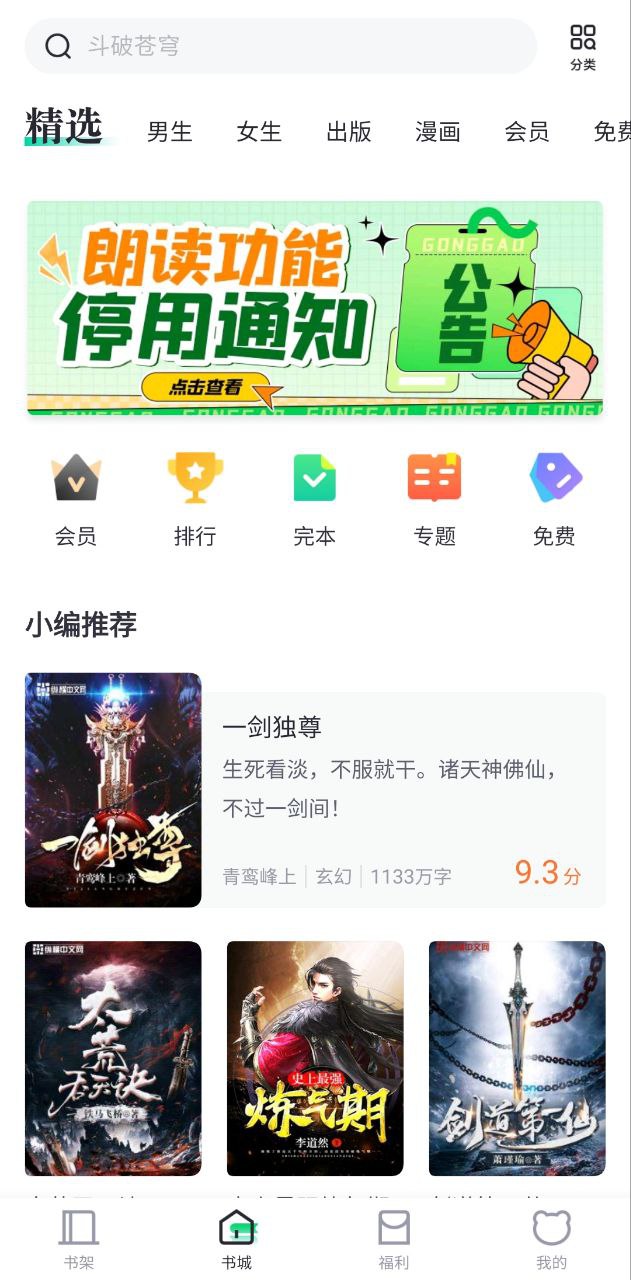The image size is (631, 1280).
Task: Open the 太荒吞天诀 book cover
Action: 113,1058
